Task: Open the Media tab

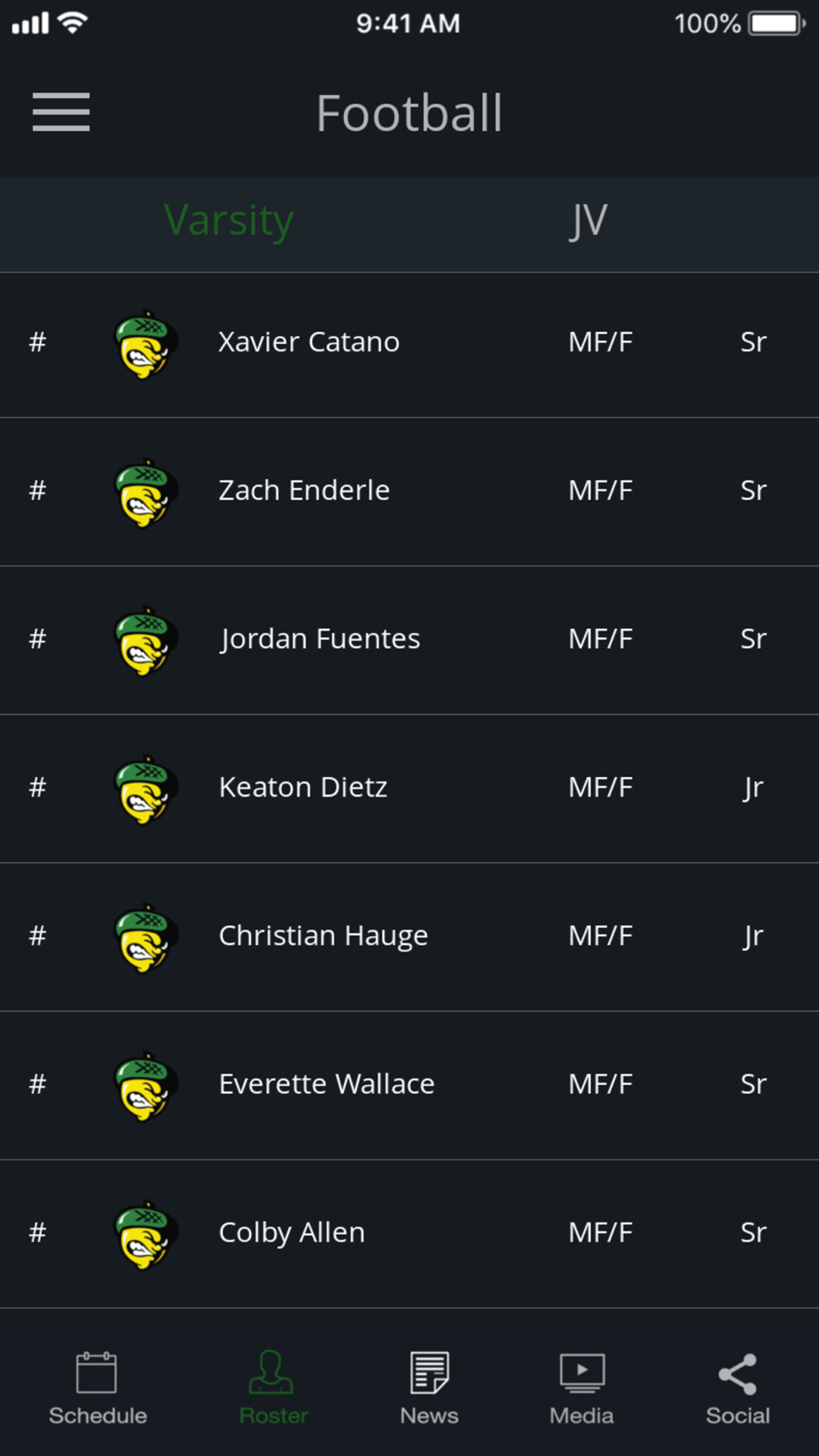Action: pyautogui.click(x=581, y=1389)
